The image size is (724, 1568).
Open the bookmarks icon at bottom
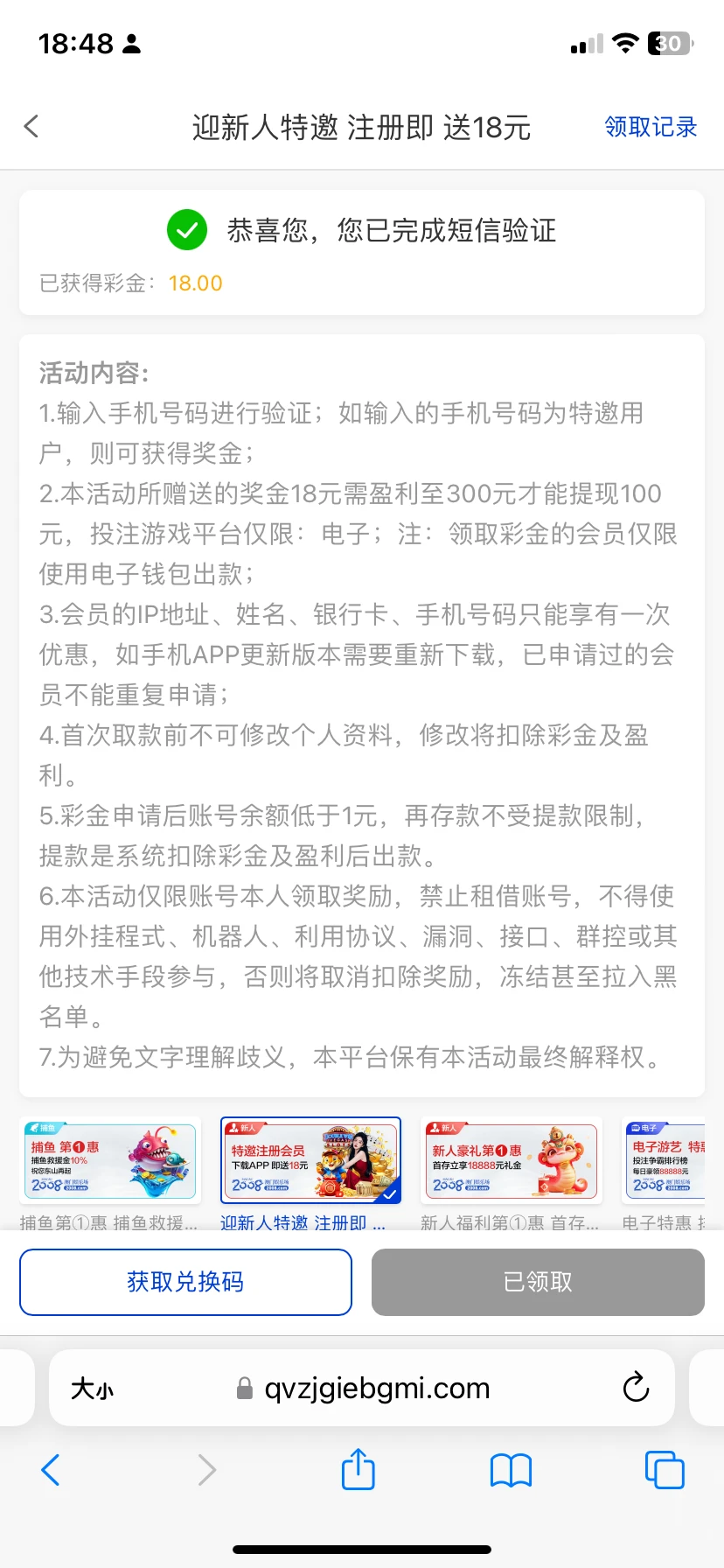click(511, 1471)
